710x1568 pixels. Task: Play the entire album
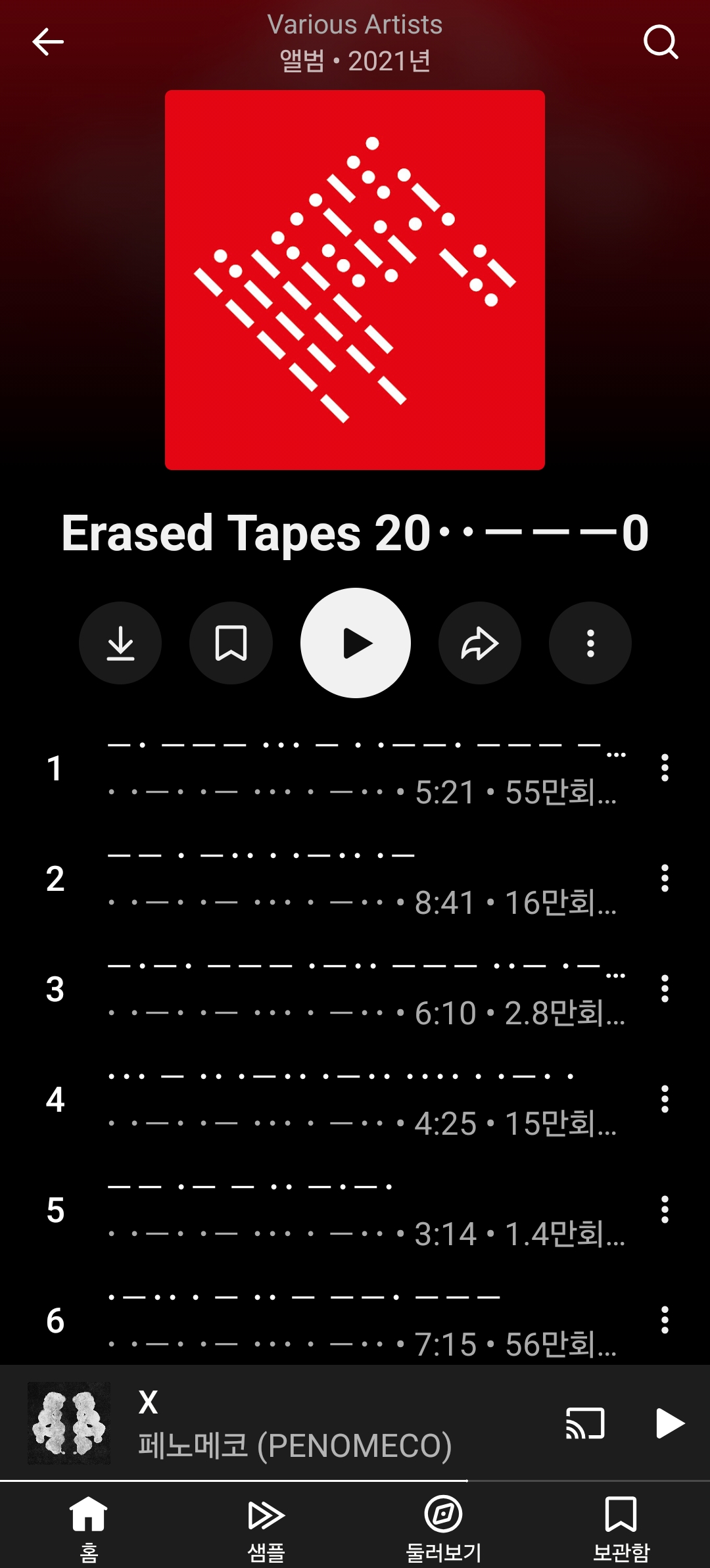[x=355, y=643]
